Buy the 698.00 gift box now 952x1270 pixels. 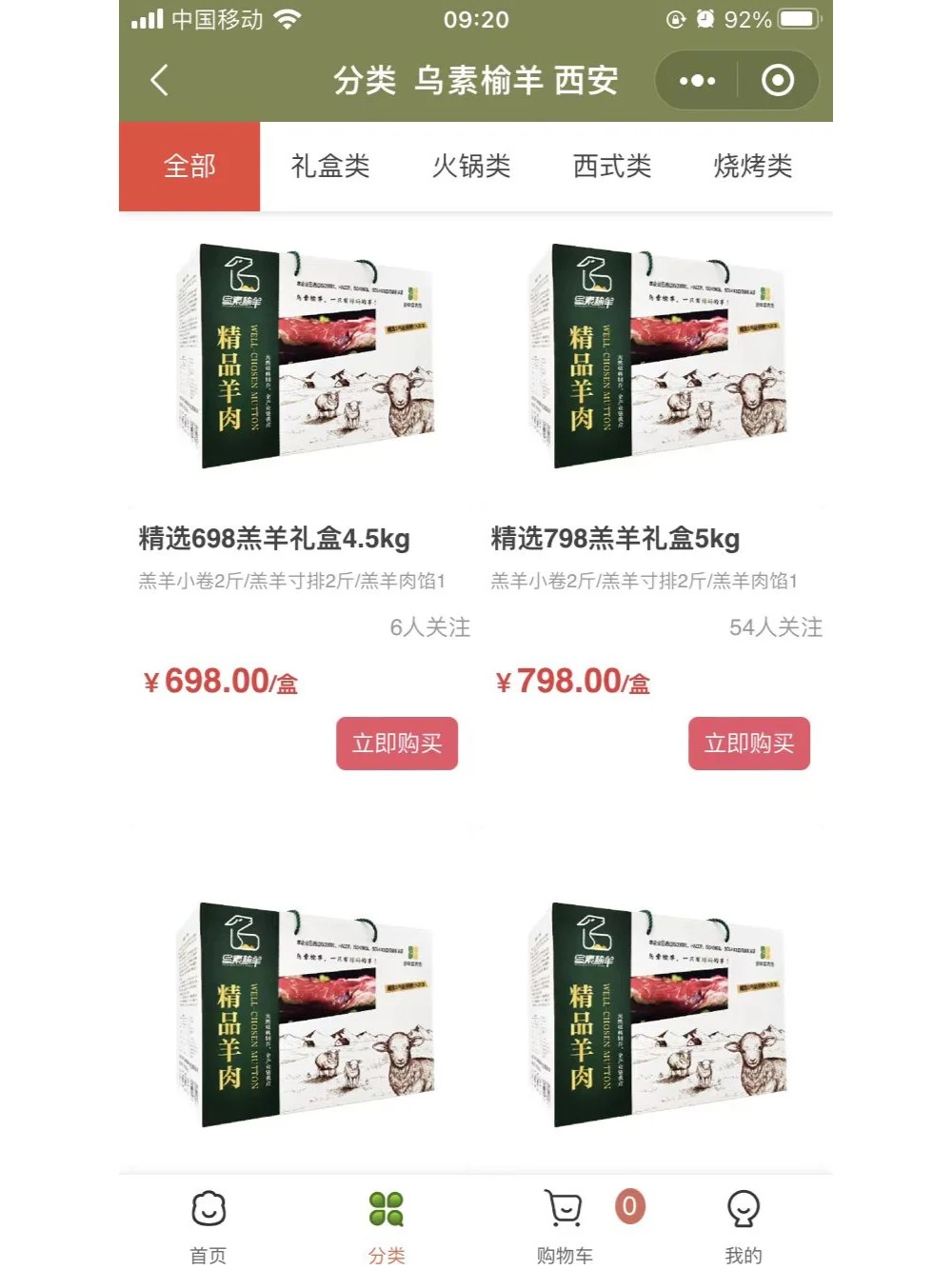[397, 744]
